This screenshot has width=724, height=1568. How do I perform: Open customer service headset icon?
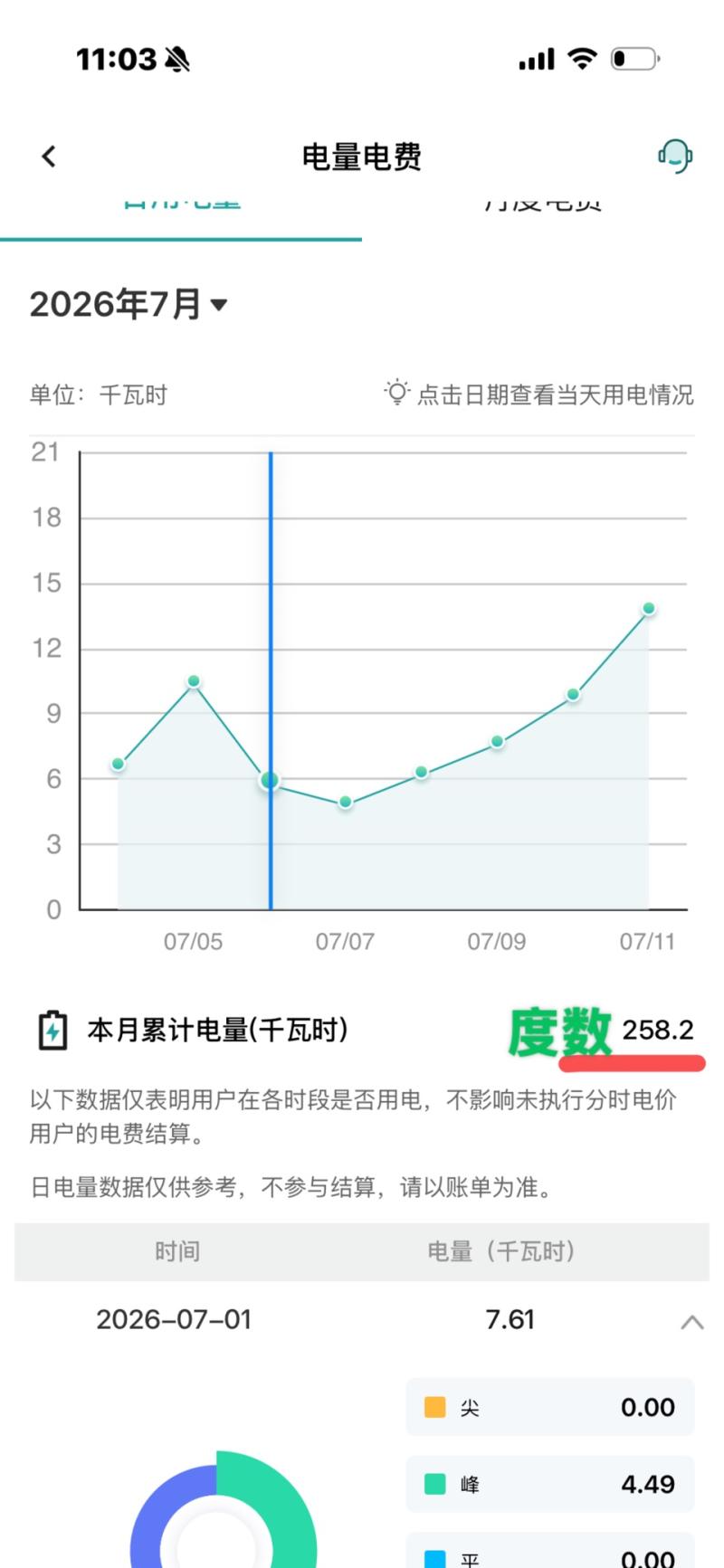click(675, 157)
